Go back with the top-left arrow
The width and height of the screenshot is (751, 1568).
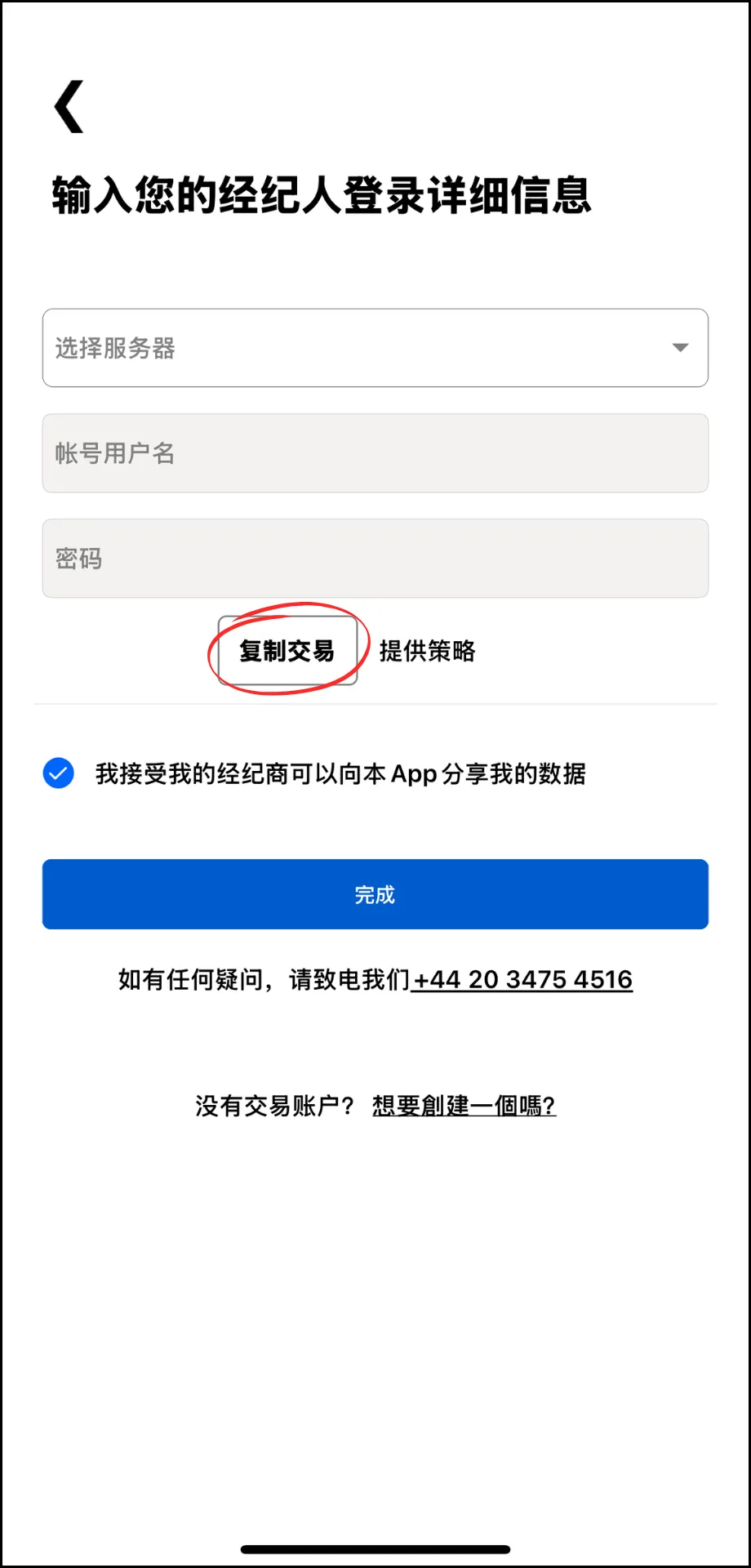pyautogui.click(x=69, y=106)
